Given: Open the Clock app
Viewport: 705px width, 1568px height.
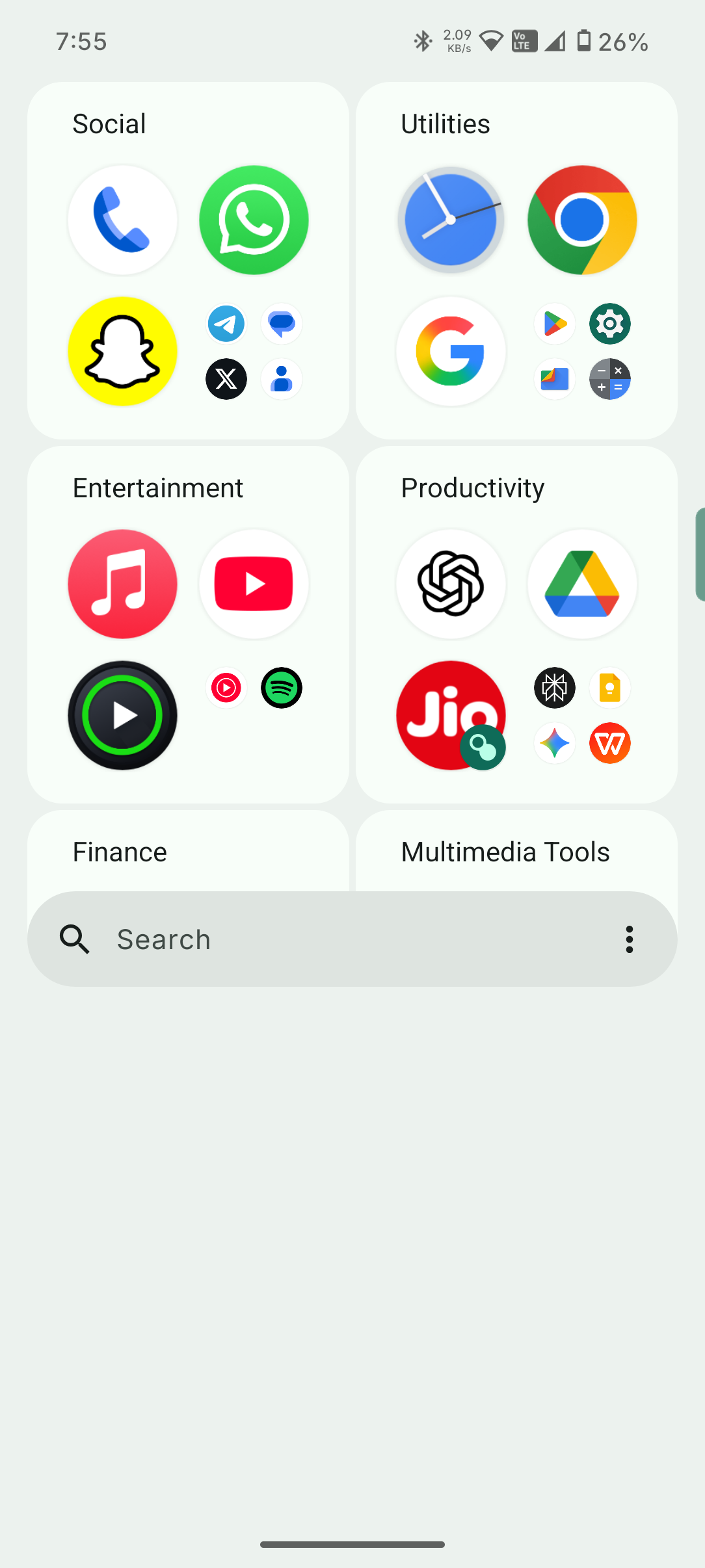Looking at the screenshot, I should [x=451, y=220].
